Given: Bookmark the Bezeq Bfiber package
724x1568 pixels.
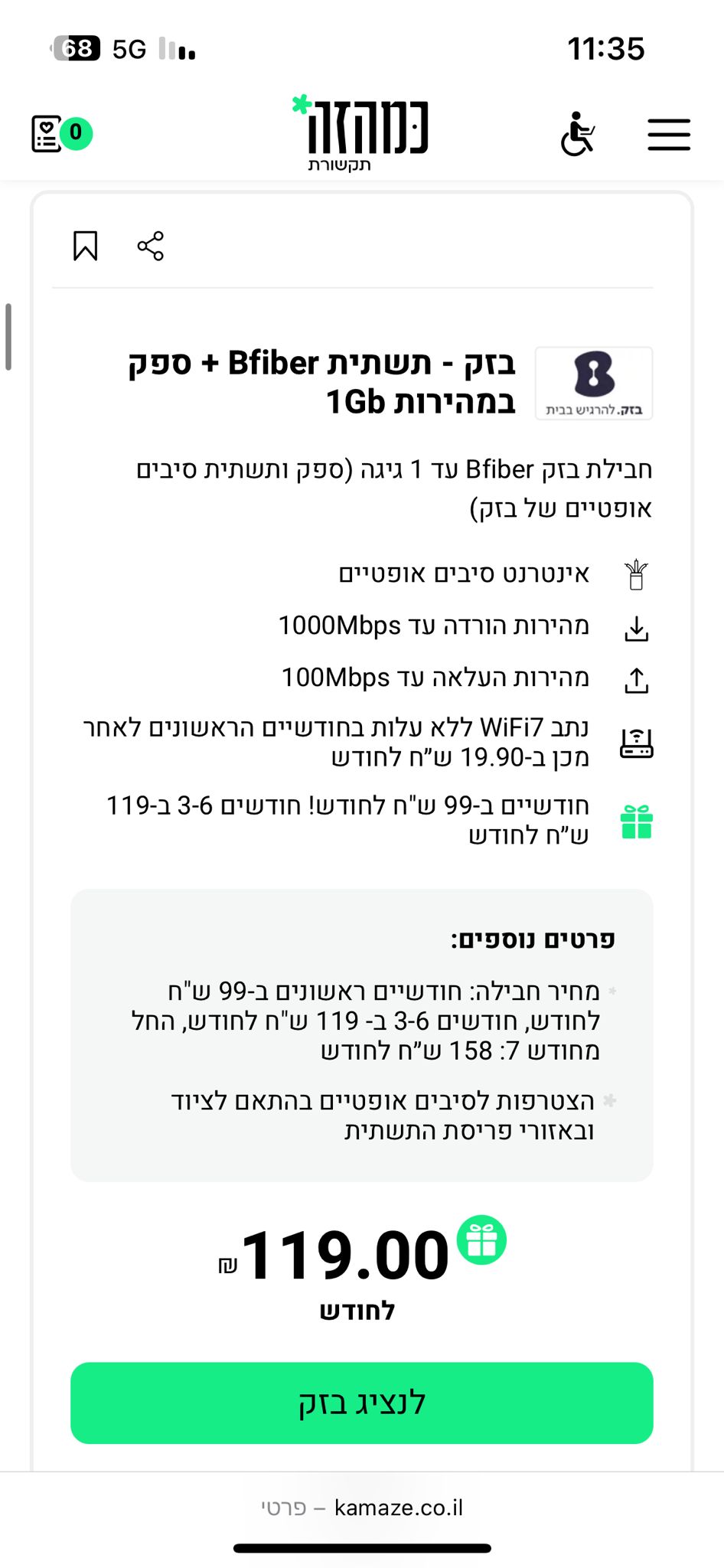Looking at the screenshot, I should click(85, 246).
